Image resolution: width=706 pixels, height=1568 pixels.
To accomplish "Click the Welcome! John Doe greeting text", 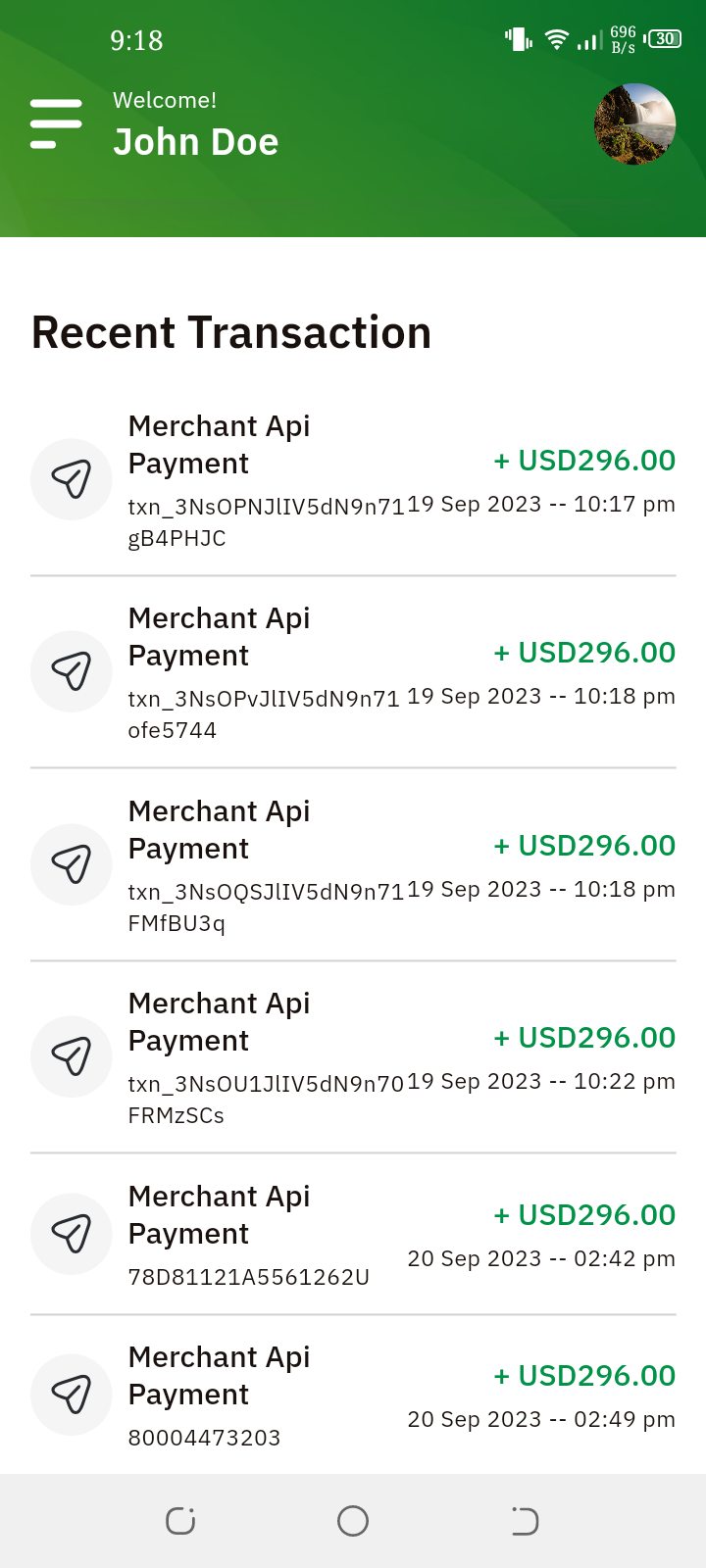I will pos(195,122).
